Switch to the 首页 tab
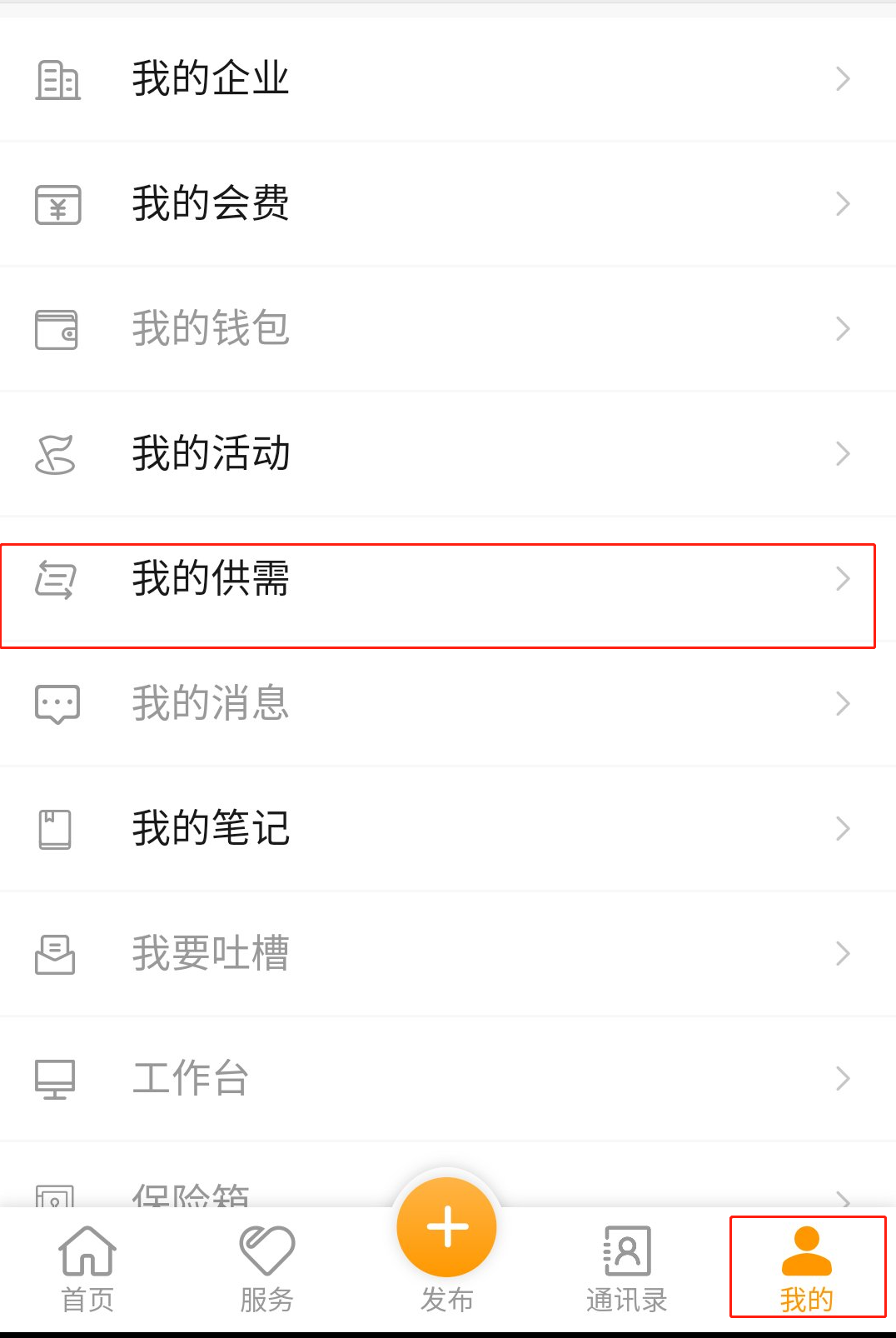This screenshot has height=1338, width=896. click(x=87, y=1268)
